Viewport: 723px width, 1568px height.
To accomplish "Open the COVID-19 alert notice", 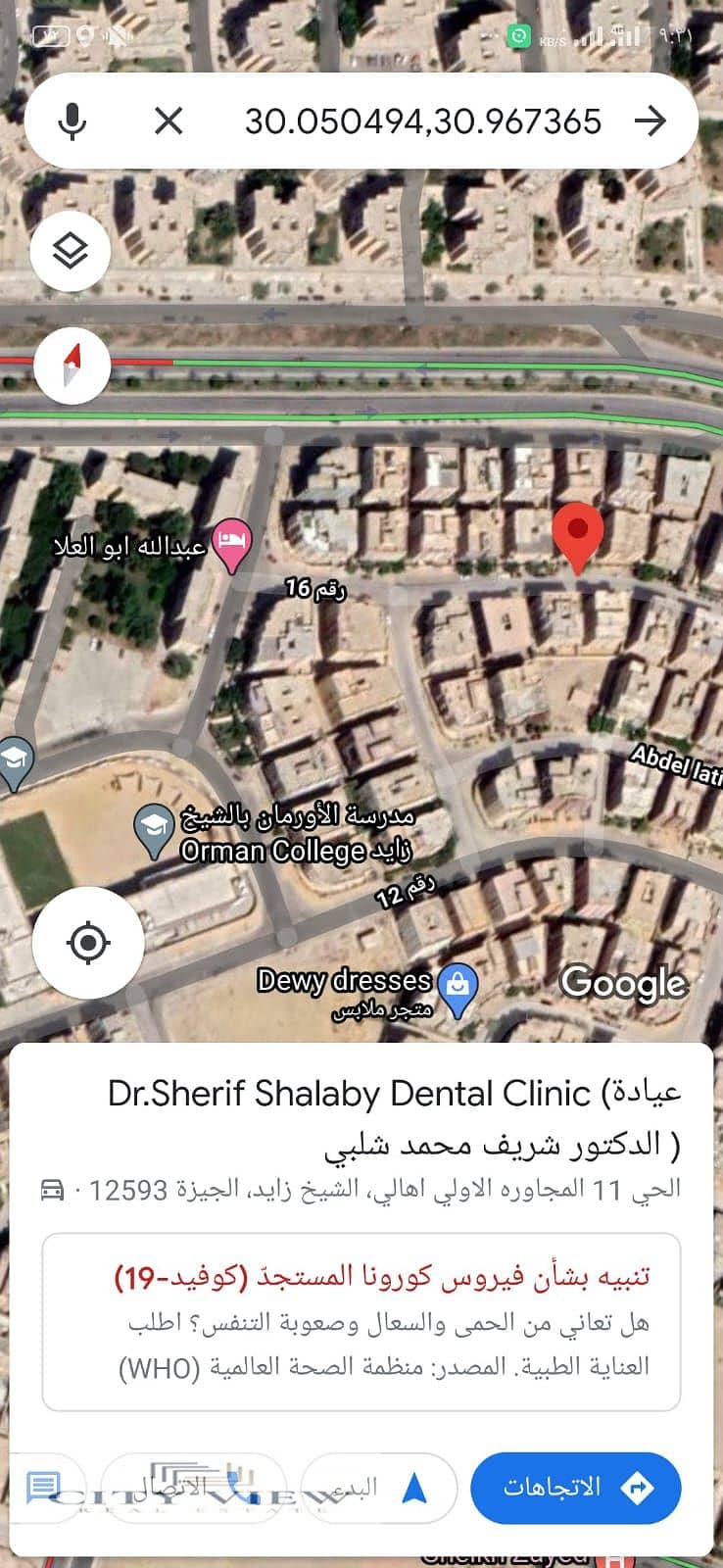I will point(361,1321).
